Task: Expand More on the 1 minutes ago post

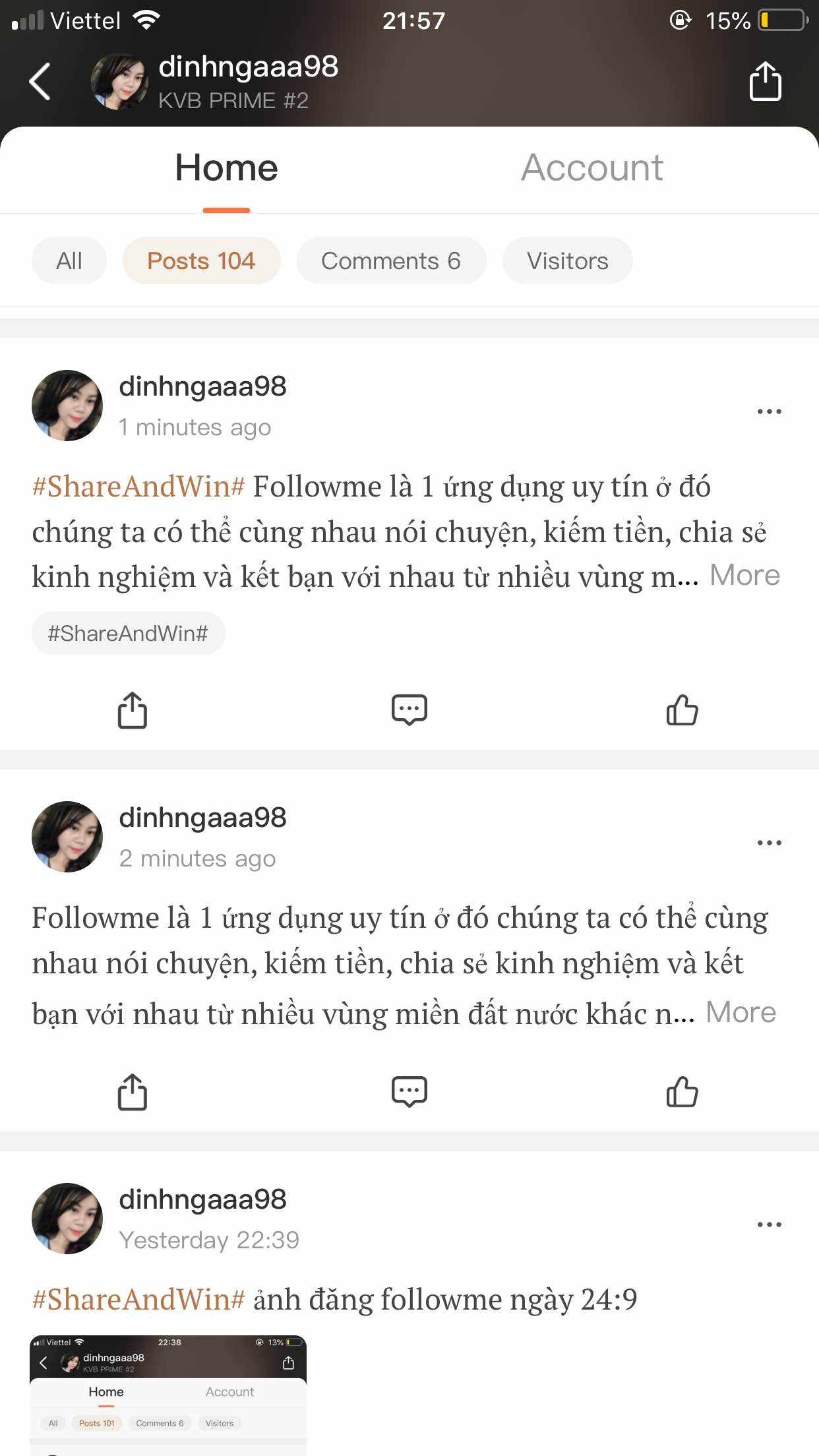Action: pos(744,575)
